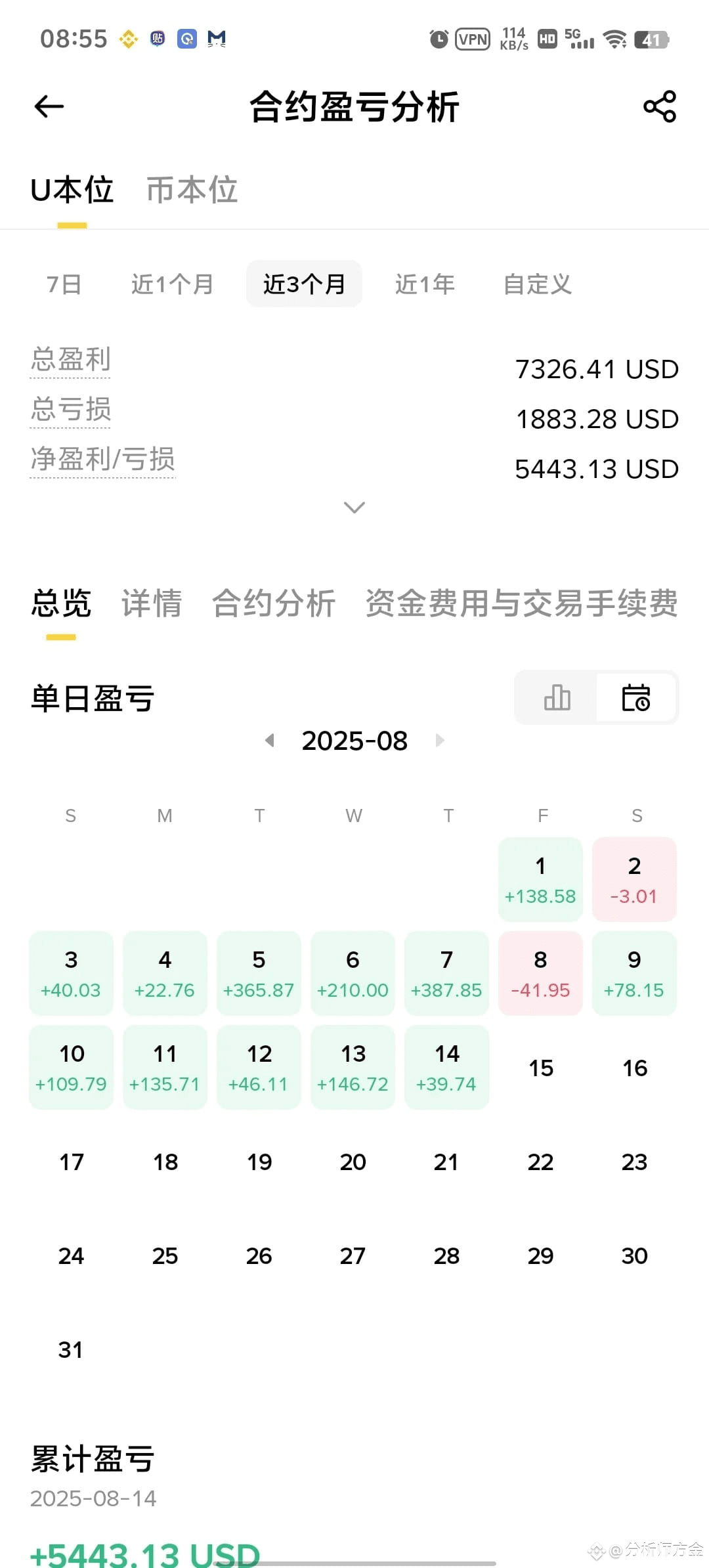This screenshot has width=709, height=1568.
Task: Switch daily PnL to bar chart view
Action: pos(557,697)
